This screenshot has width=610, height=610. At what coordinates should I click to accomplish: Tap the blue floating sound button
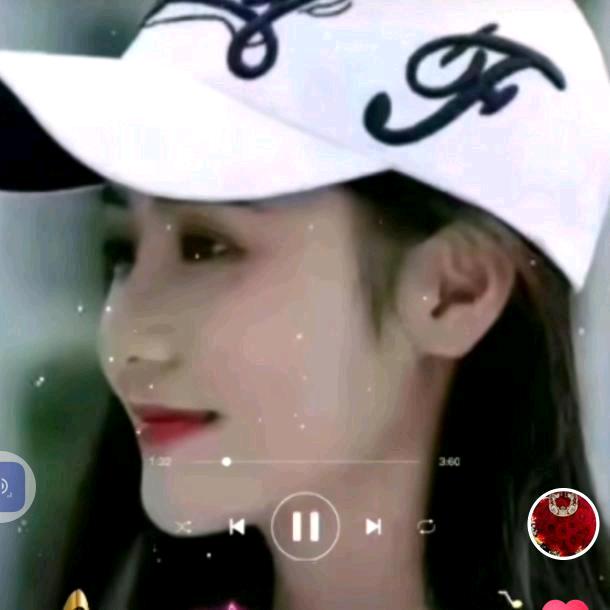tap(10, 487)
